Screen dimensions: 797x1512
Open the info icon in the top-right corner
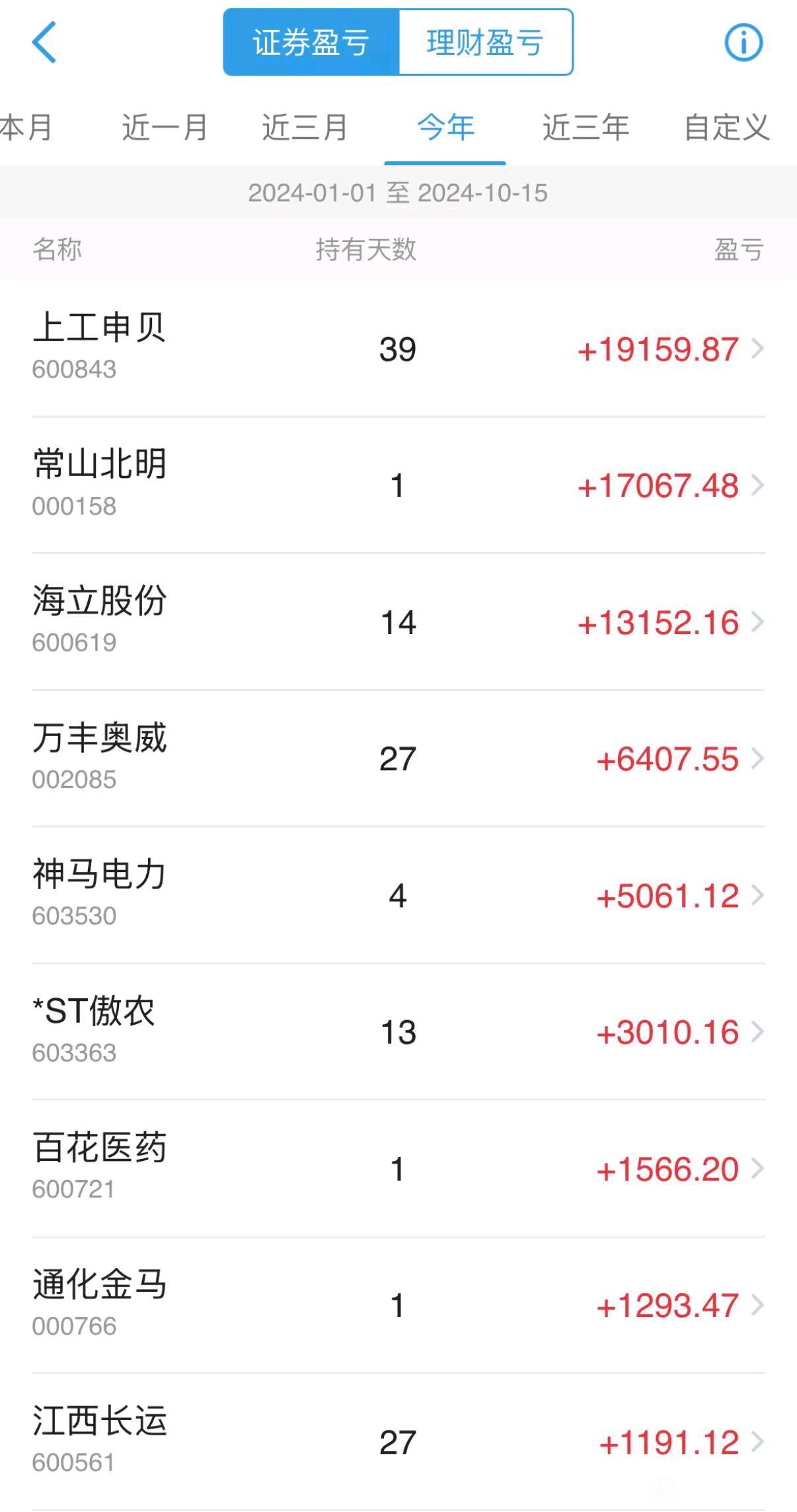pos(743,43)
